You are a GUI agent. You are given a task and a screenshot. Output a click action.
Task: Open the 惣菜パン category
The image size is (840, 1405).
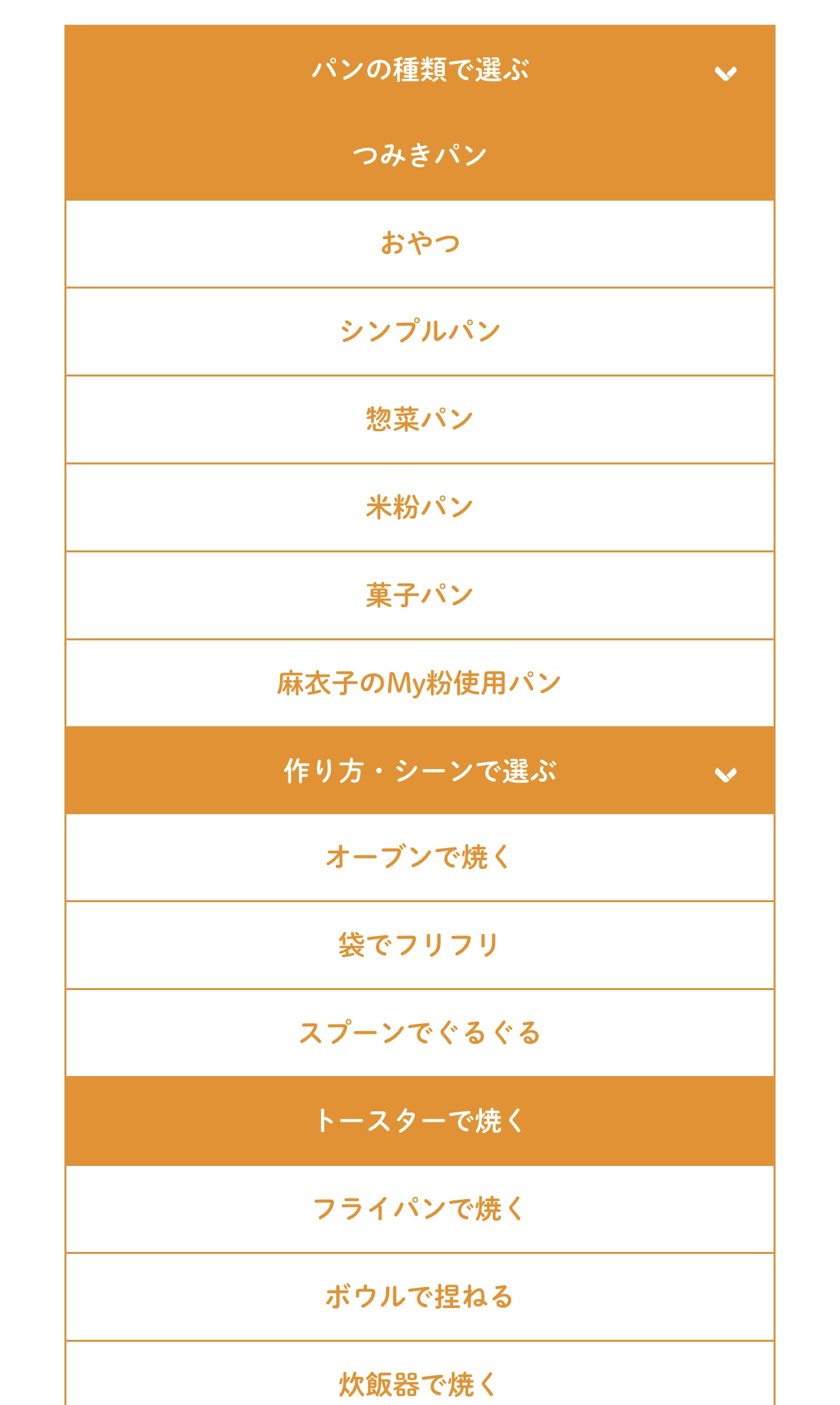(420, 419)
